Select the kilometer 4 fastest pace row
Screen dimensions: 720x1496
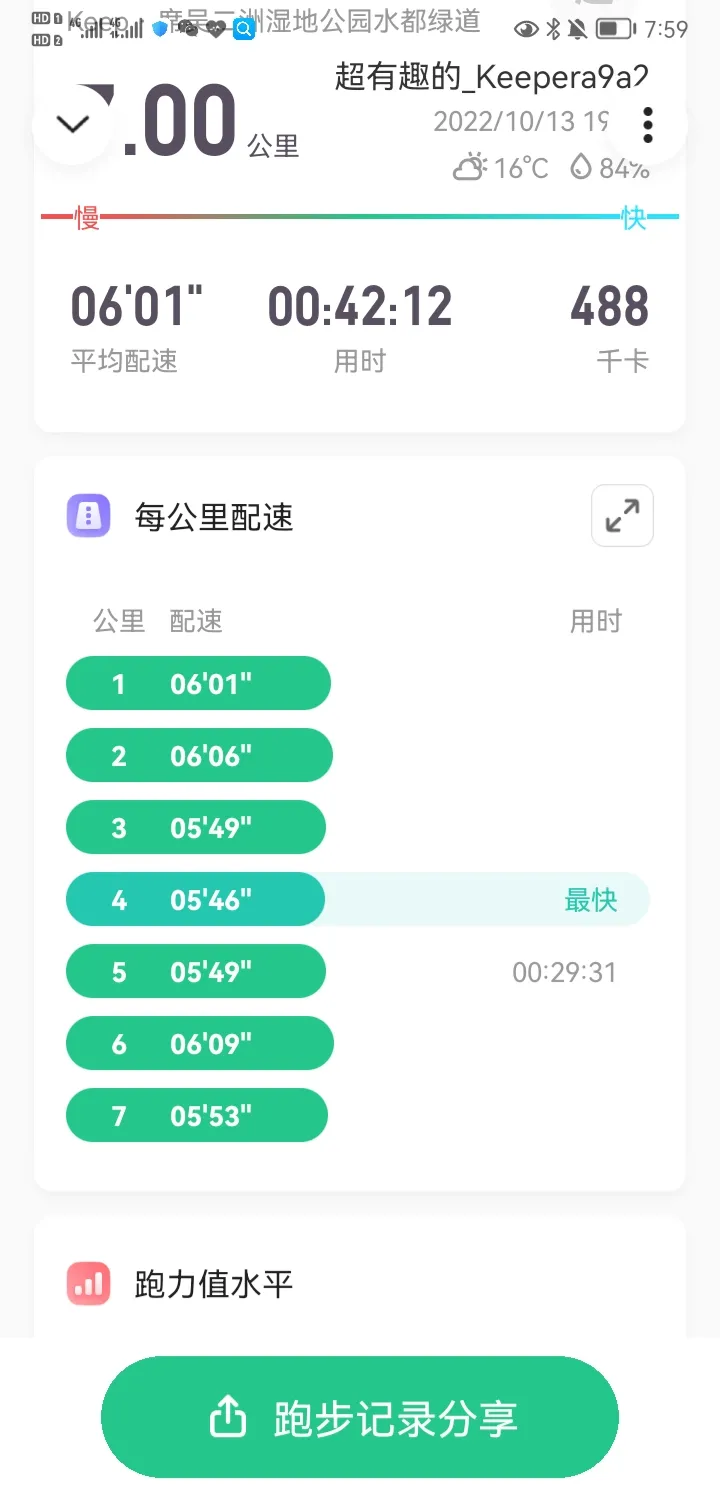pyautogui.click(x=358, y=900)
